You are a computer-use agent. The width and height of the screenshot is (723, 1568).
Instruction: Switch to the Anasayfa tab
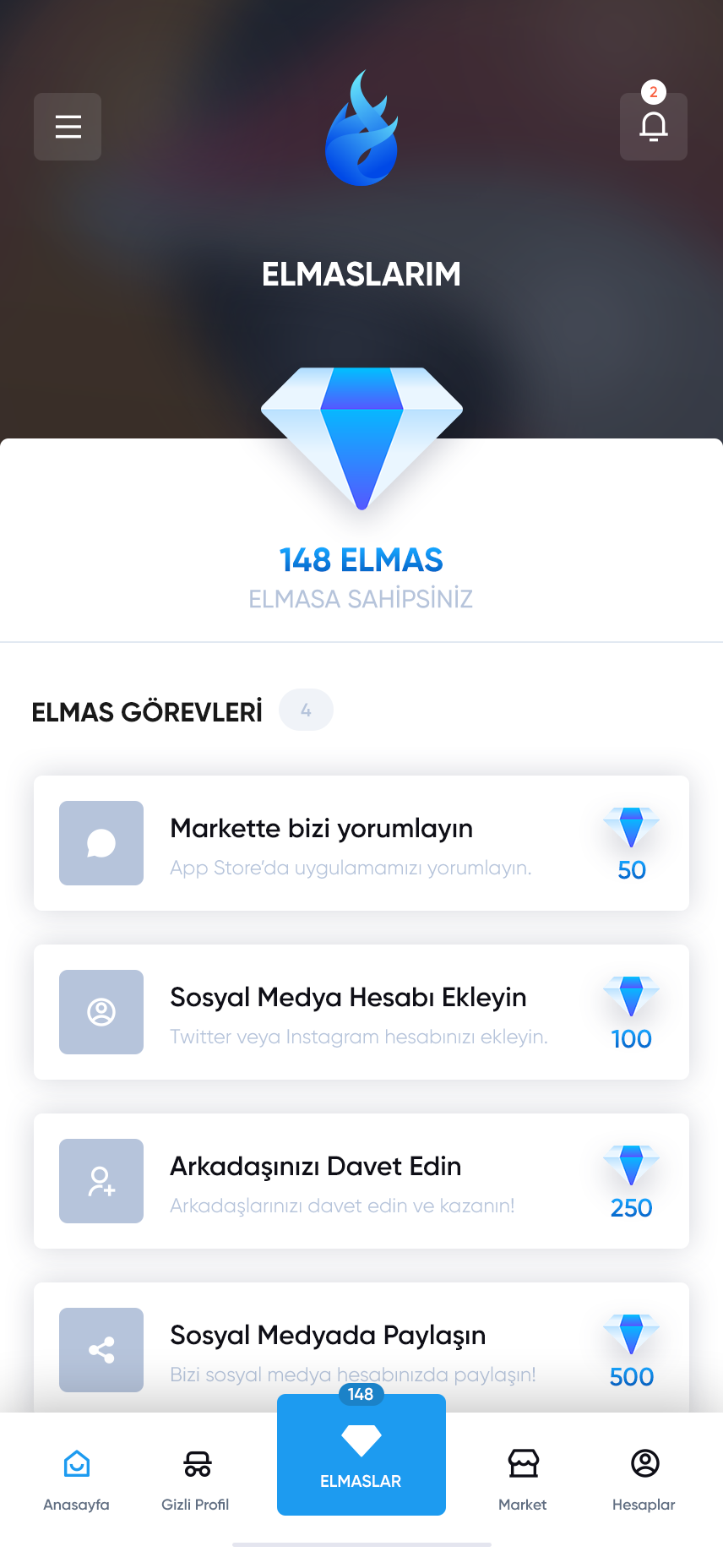(77, 1478)
